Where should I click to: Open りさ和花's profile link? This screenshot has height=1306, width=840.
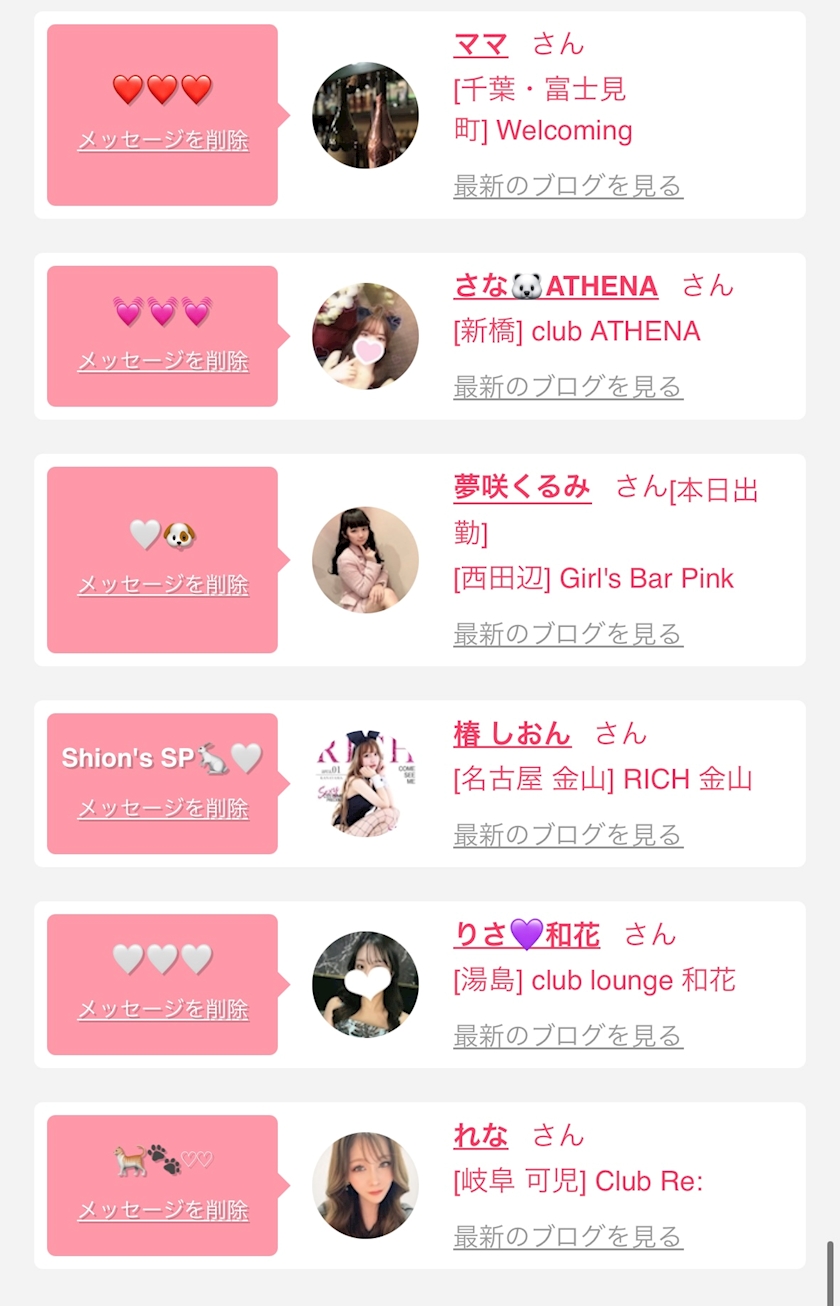[x=527, y=935]
